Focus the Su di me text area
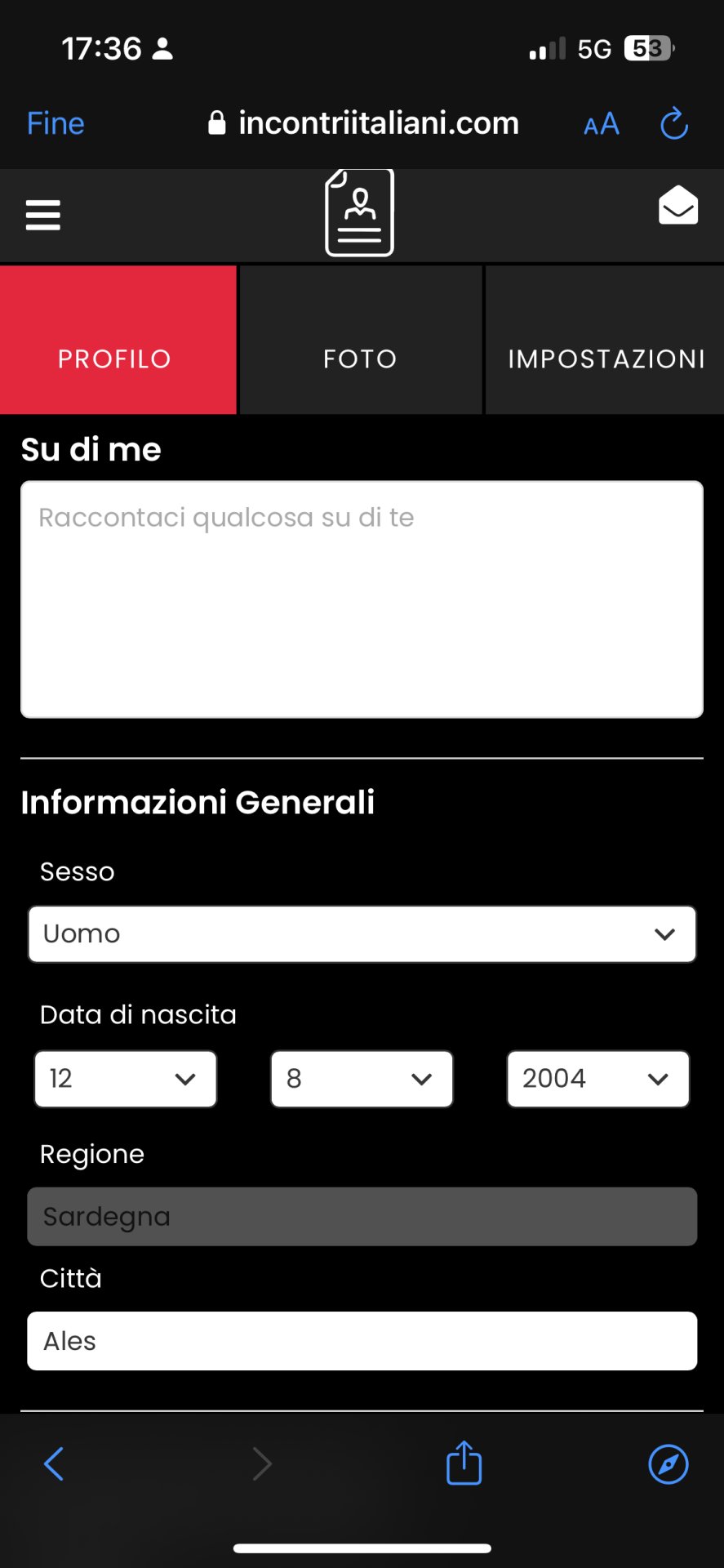The image size is (724, 1568). point(362,599)
